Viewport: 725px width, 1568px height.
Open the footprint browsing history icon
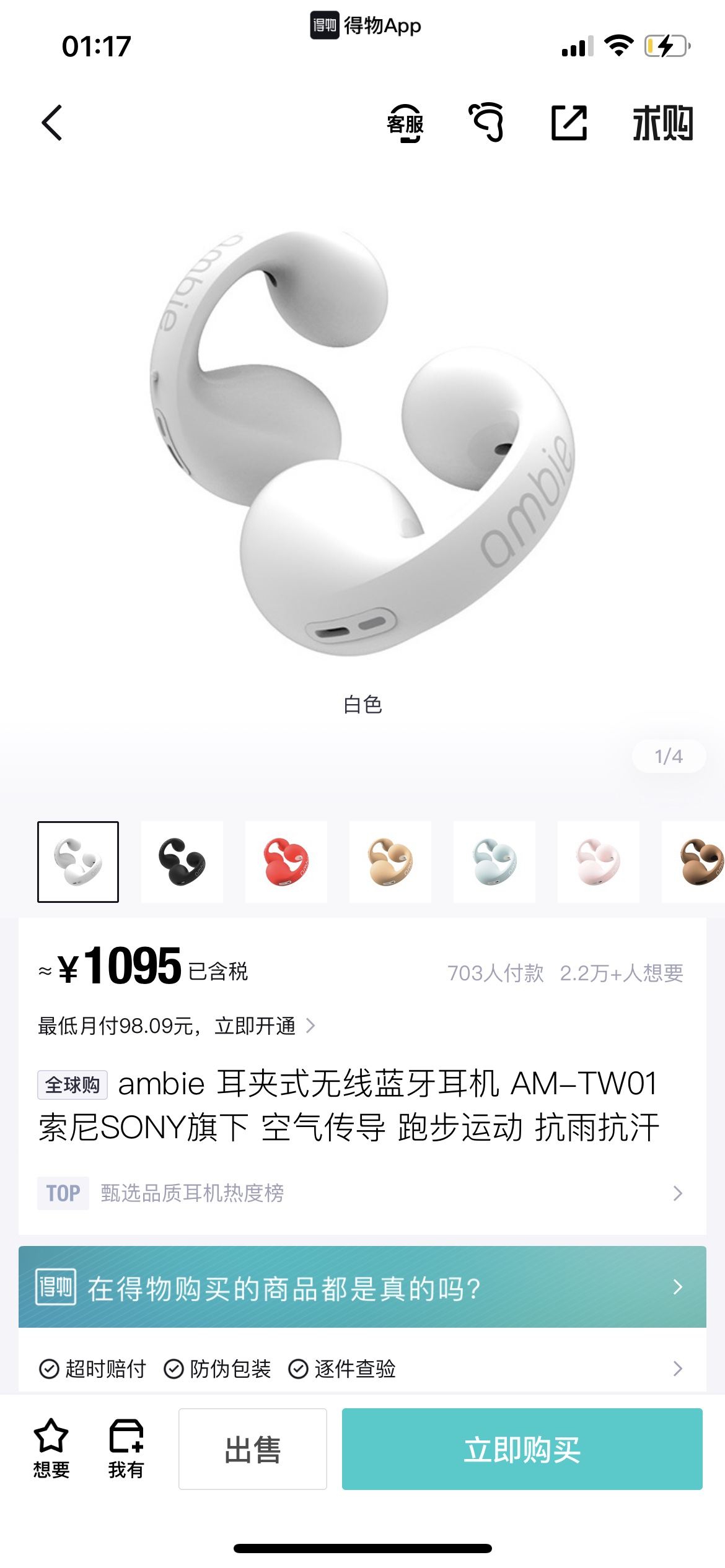486,122
